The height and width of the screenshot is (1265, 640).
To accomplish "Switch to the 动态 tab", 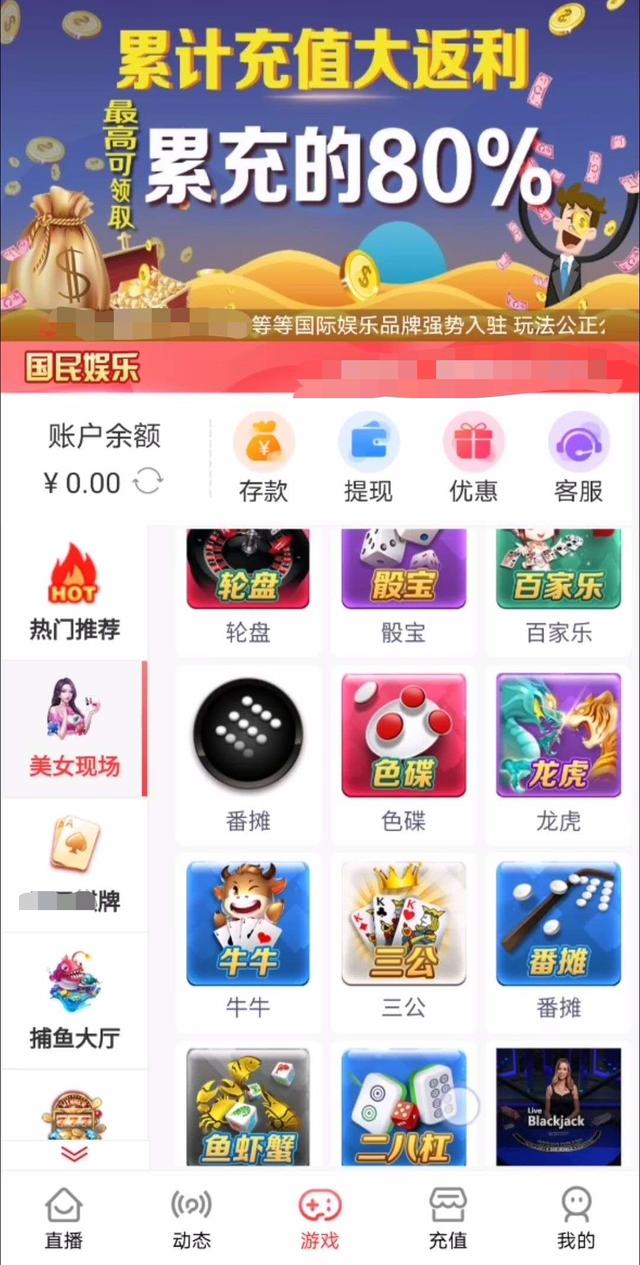I will (192, 1218).
